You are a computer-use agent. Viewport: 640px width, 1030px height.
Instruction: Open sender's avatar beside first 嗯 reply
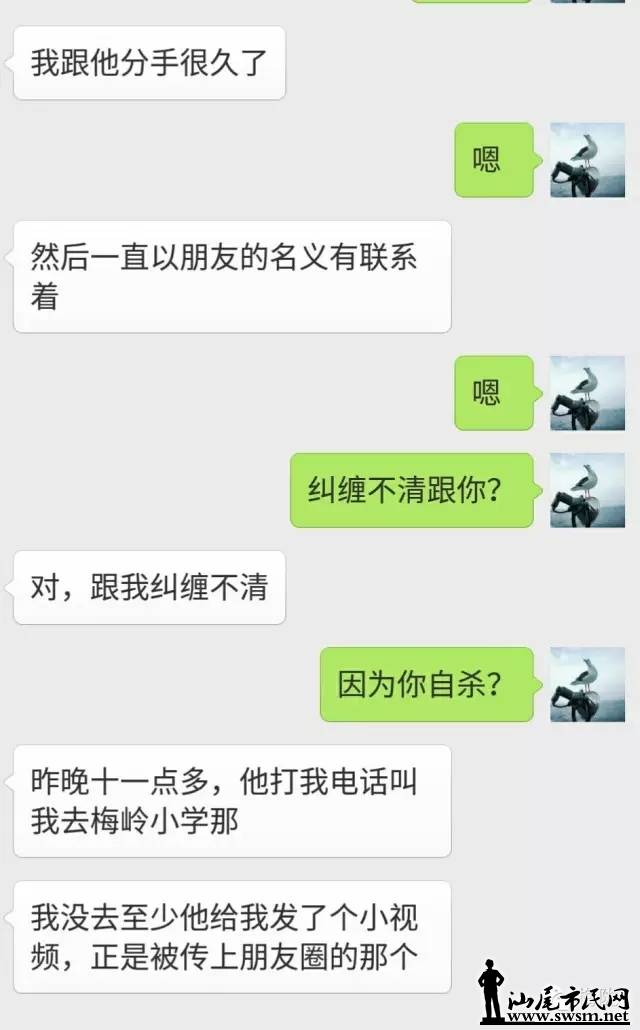point(587,160)
